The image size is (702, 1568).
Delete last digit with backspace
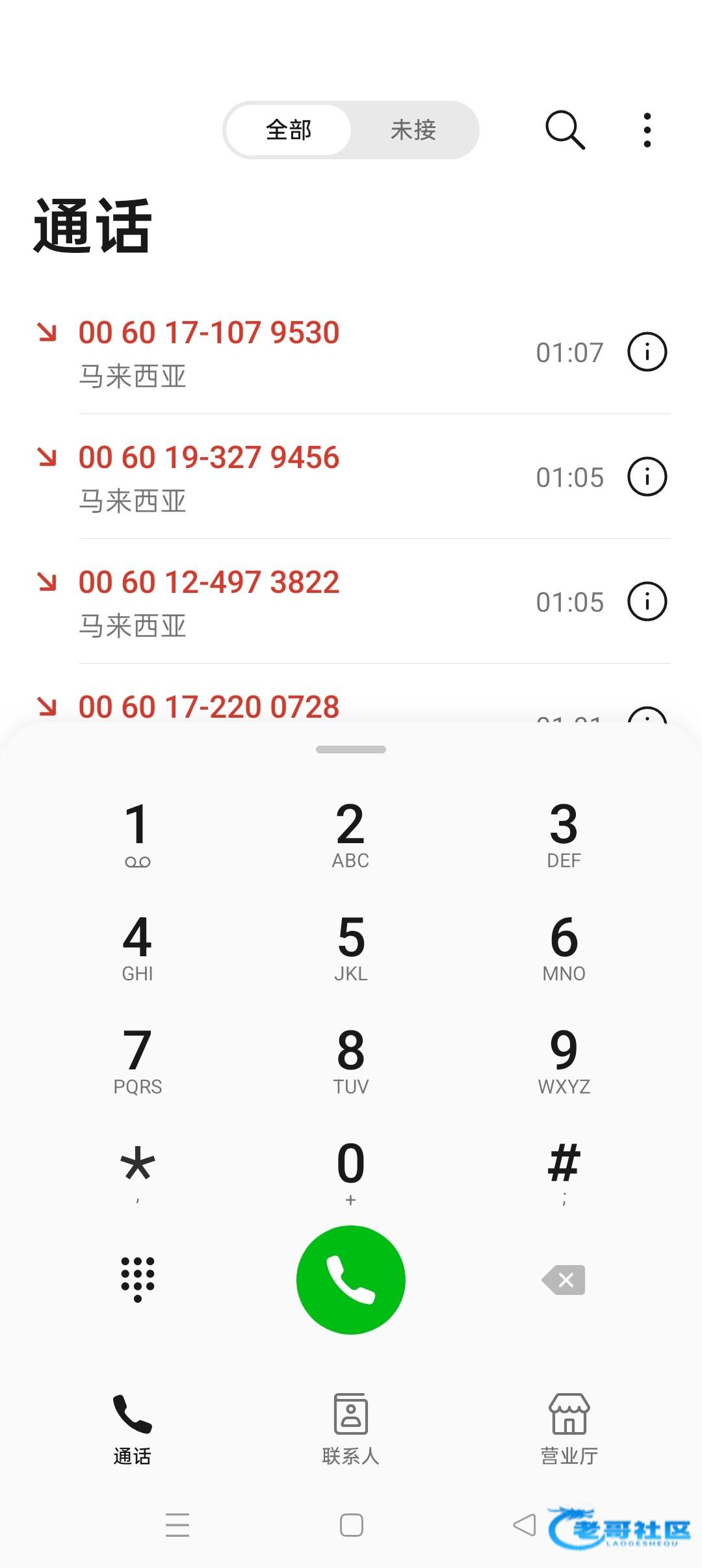(564, 1280)
